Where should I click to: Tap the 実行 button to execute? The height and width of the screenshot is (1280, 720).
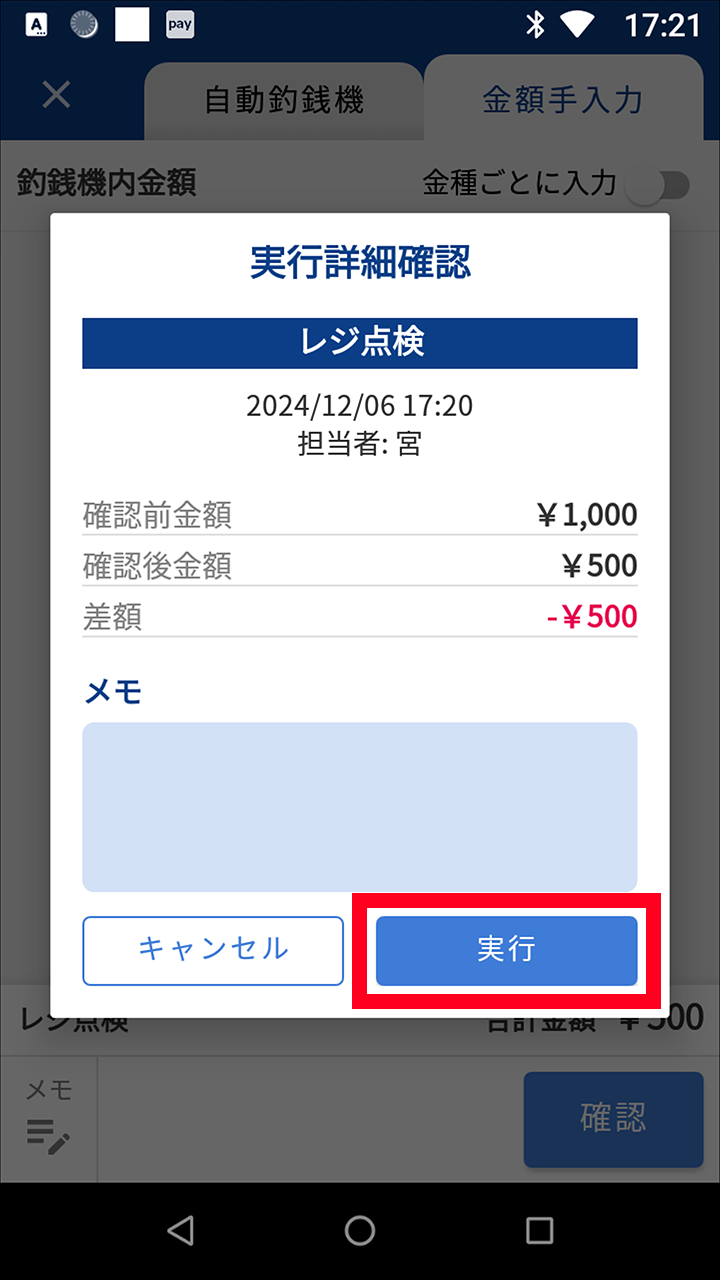[506, 950]
